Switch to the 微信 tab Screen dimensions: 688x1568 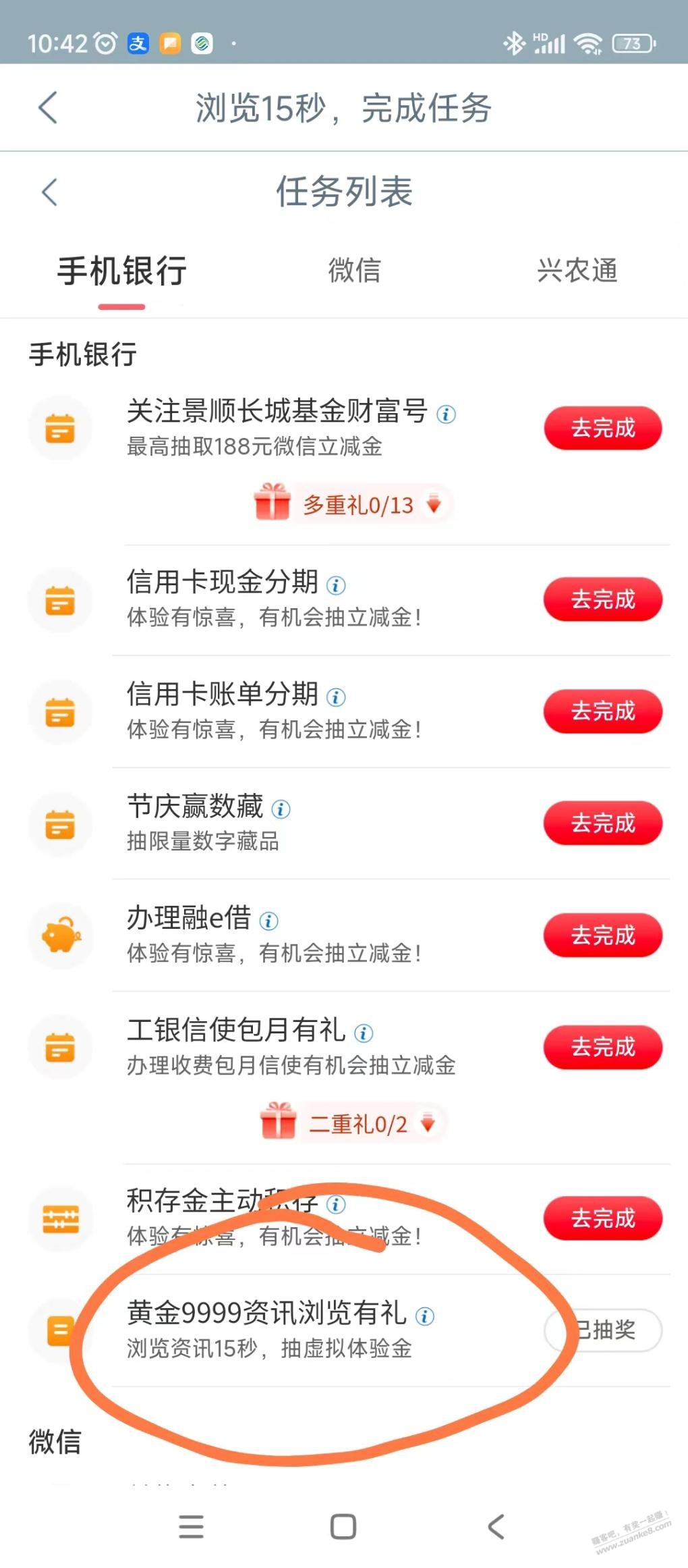tap(354, 270)
